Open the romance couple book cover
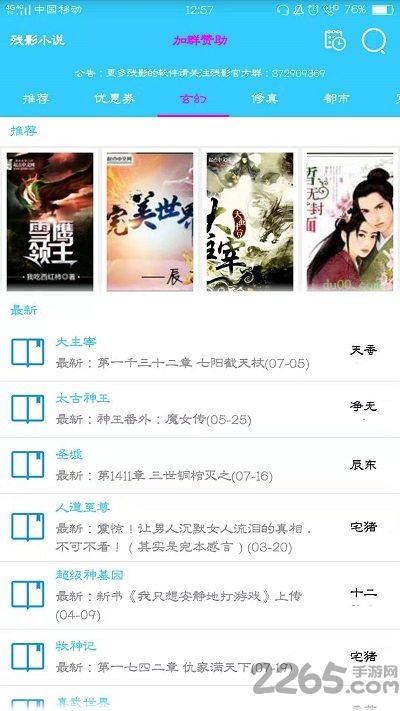The width and height of the screenshot is (400, 711). (x=350, y=221)
